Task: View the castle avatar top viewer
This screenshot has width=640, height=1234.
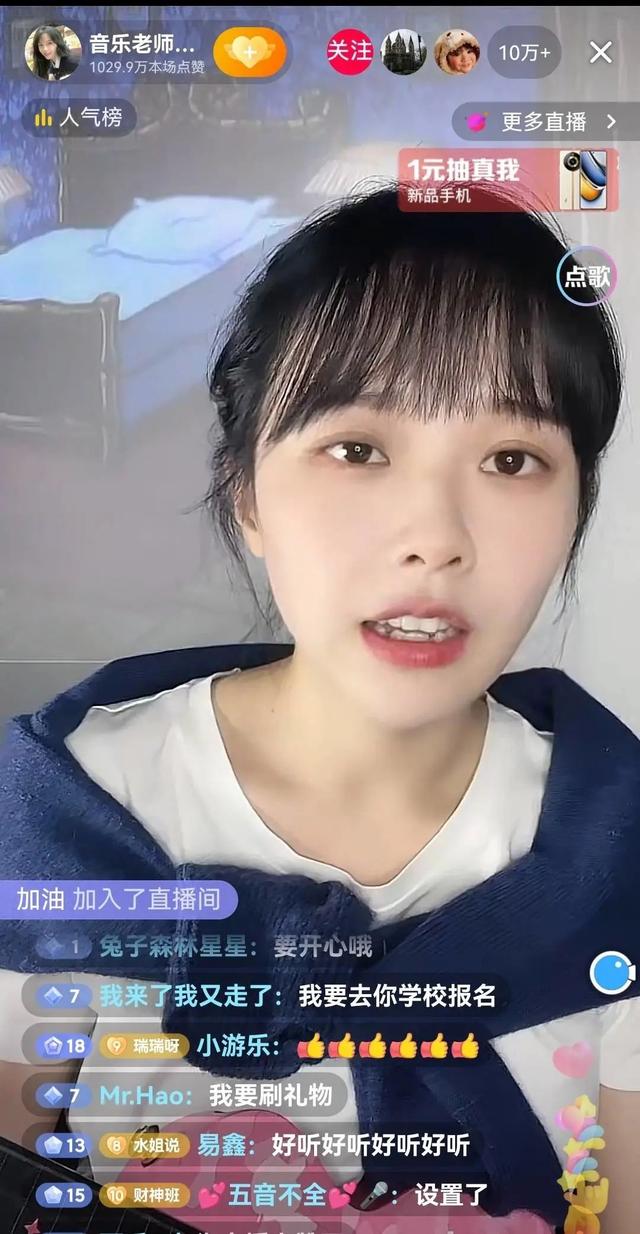Action: [x=403, y=52]
